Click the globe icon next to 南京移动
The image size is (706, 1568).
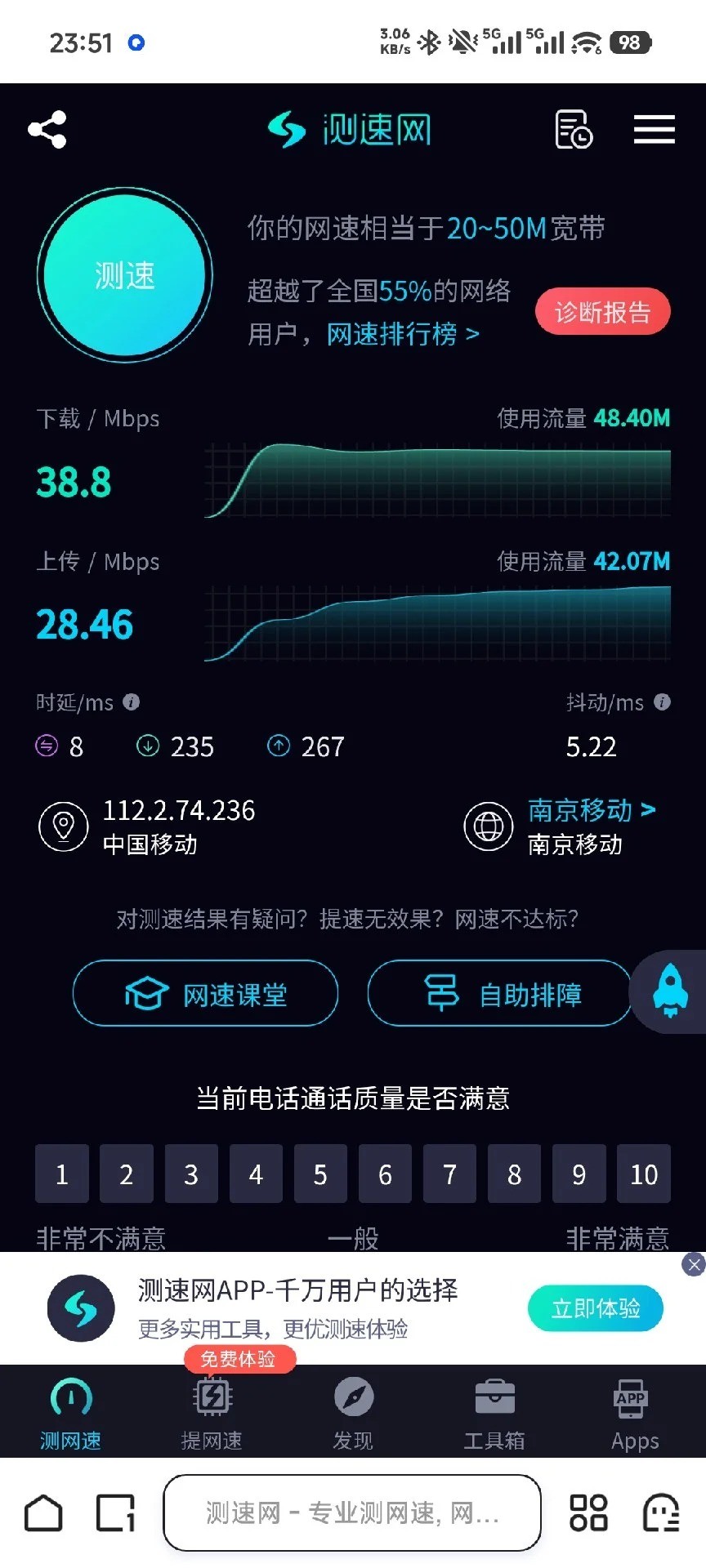488,826
